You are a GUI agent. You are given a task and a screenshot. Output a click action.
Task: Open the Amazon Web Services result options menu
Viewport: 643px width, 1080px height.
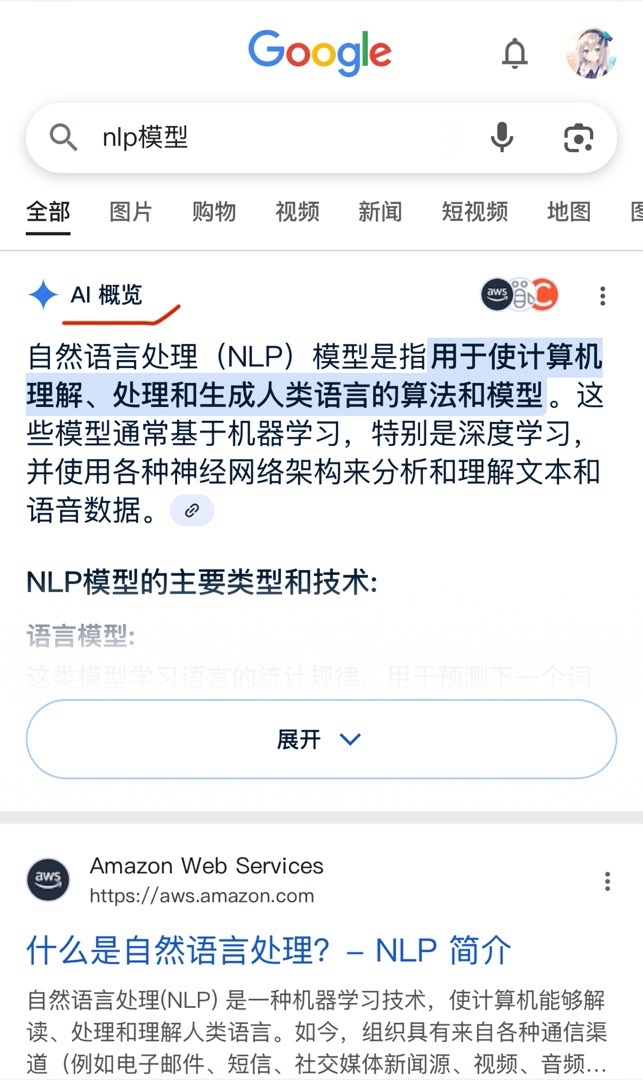pyautogui.click(x=607, y=881)
